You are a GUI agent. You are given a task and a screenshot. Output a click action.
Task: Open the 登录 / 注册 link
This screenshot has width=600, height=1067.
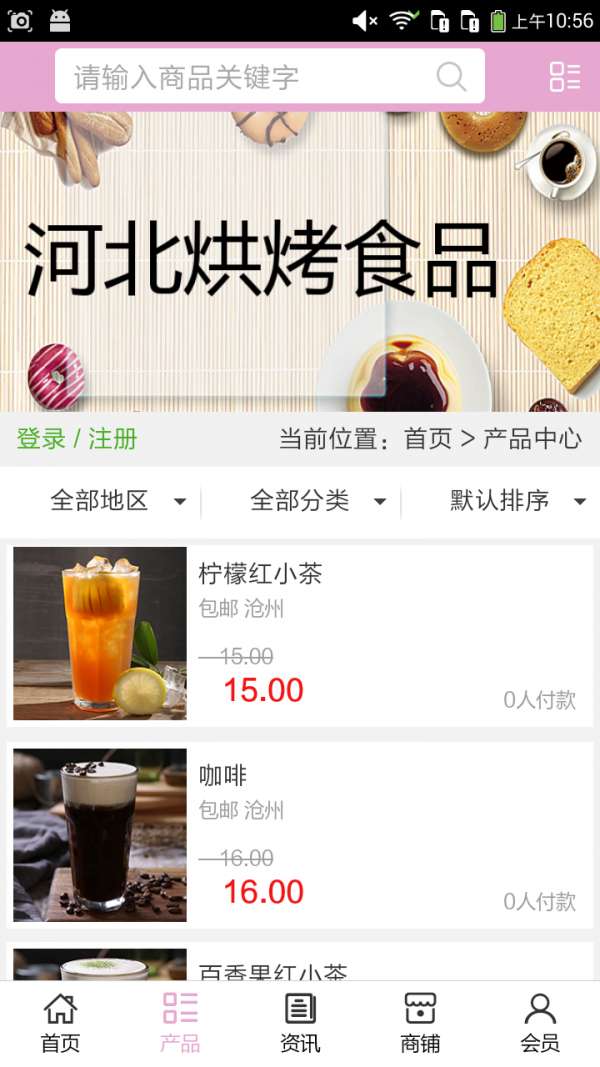point(77,439)
